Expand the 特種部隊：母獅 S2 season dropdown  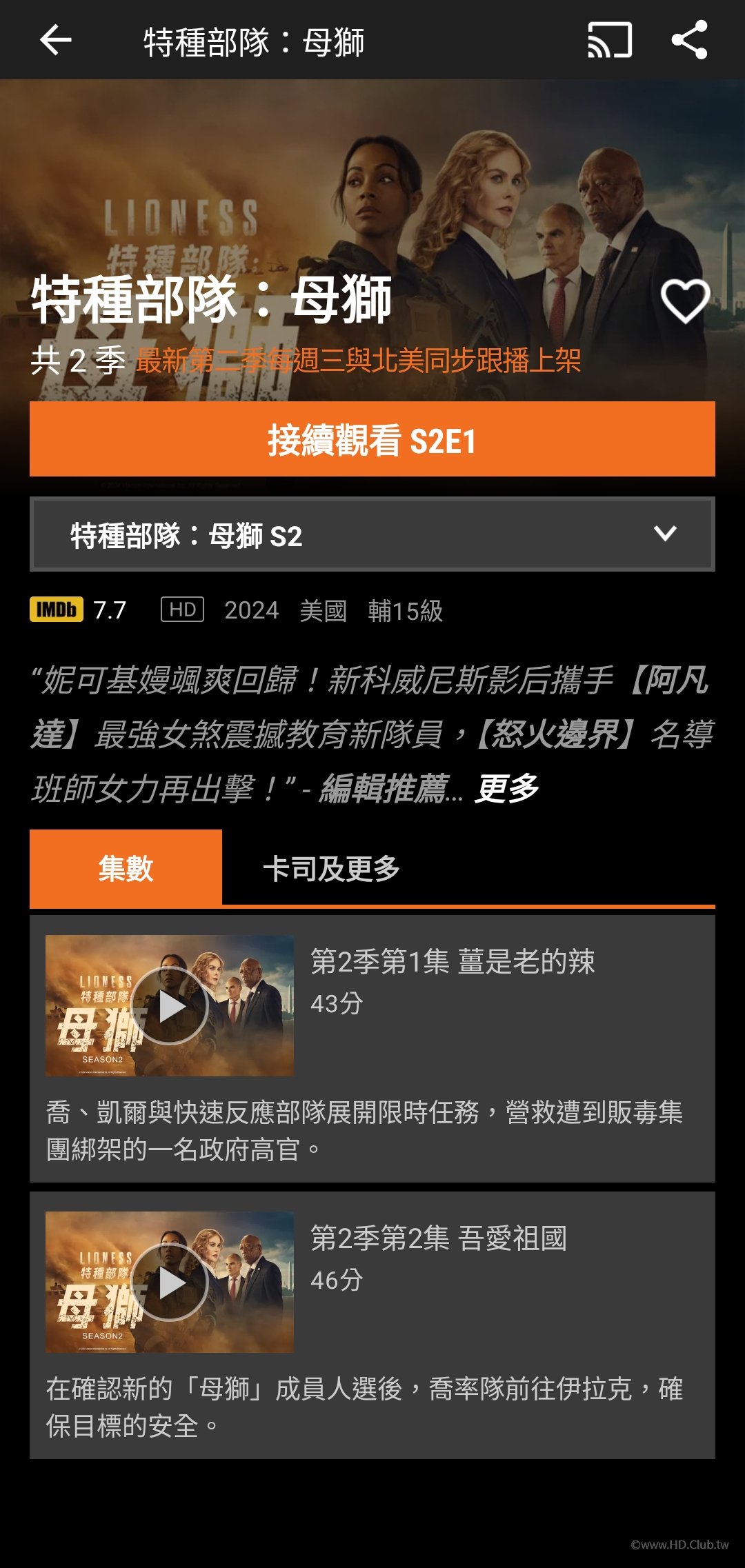coord(372,534)
